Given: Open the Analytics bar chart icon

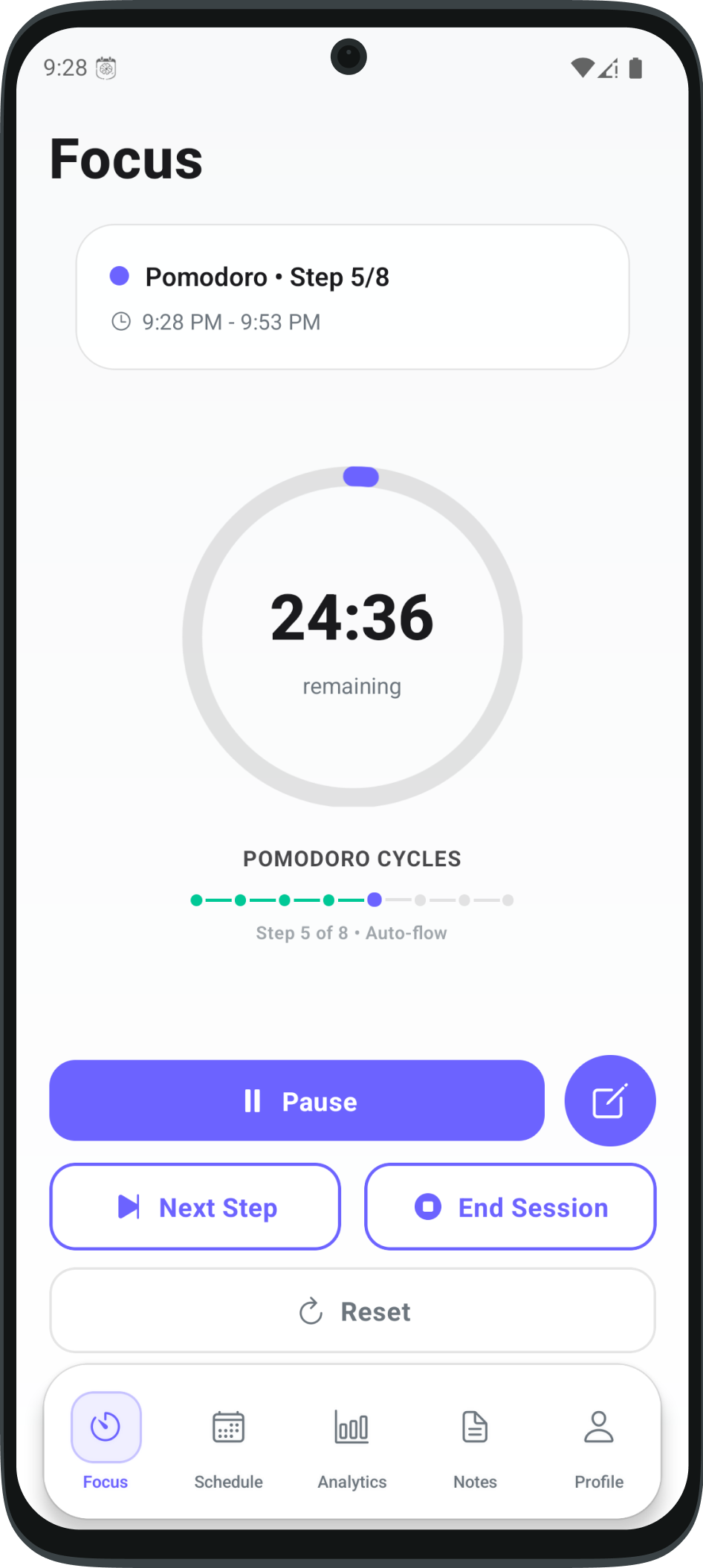Looking at the screenshot, I should point(351,1426).
